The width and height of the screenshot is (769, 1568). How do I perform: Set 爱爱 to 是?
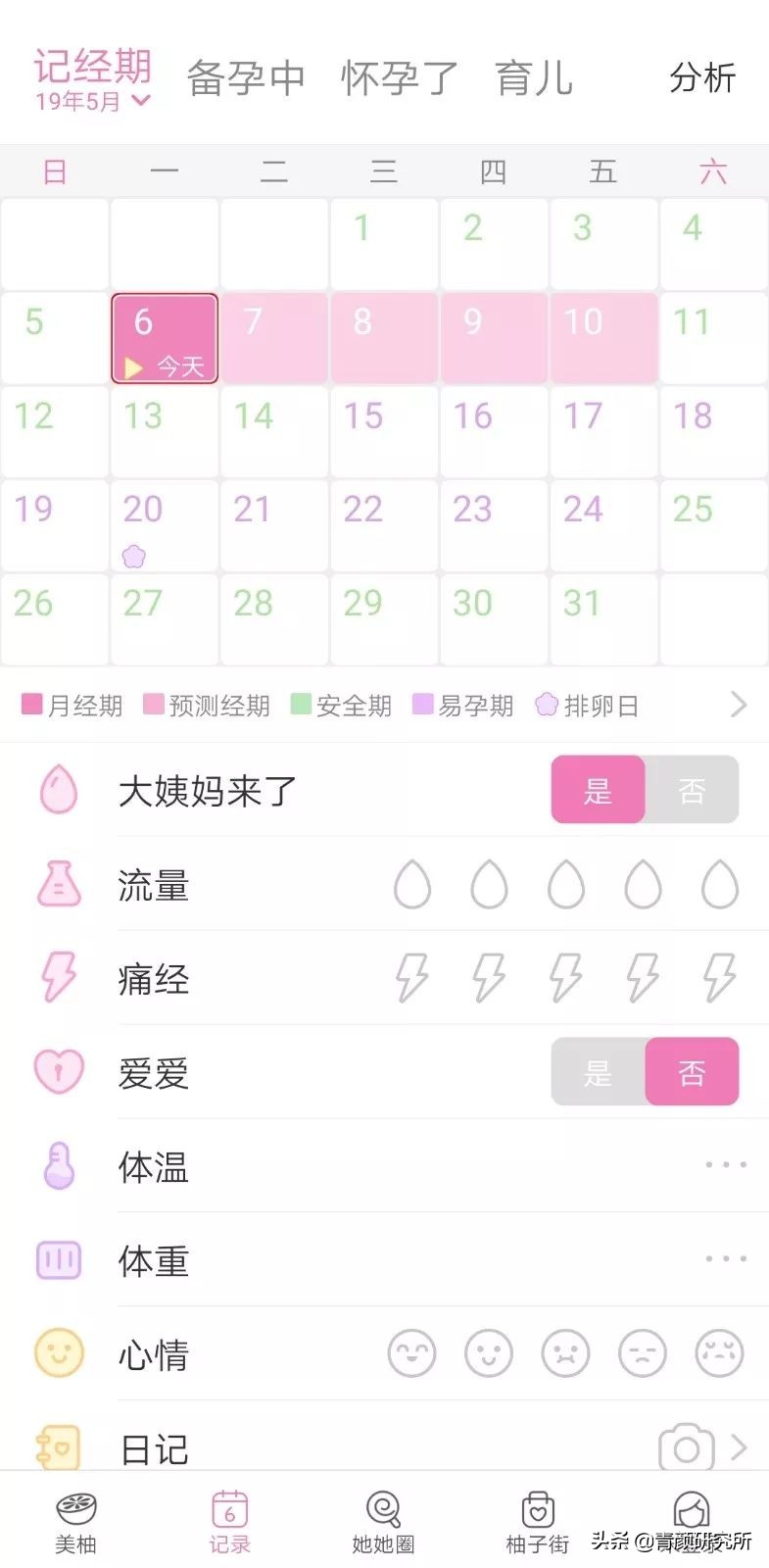tap(598, 1072)
